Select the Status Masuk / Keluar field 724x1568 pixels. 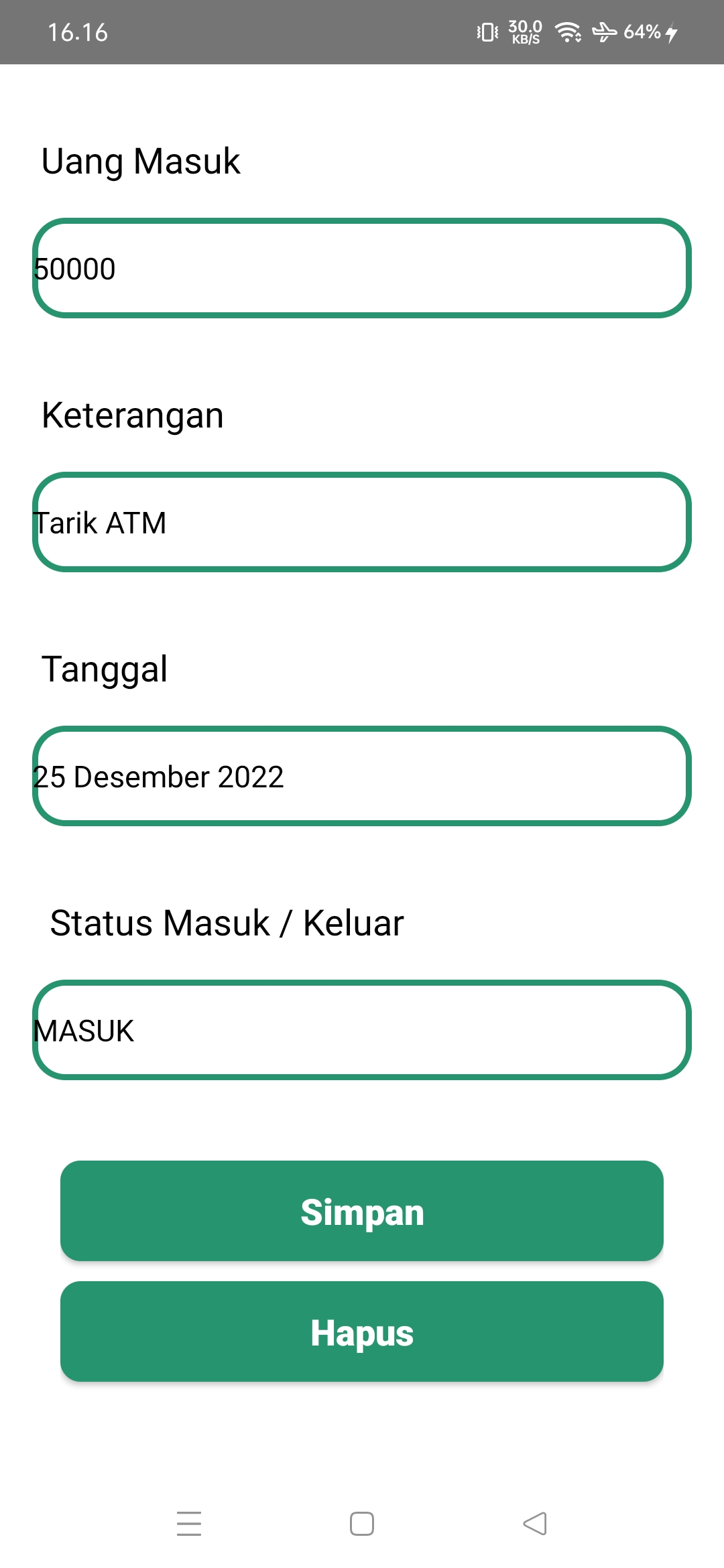[x=362, y=1030]
